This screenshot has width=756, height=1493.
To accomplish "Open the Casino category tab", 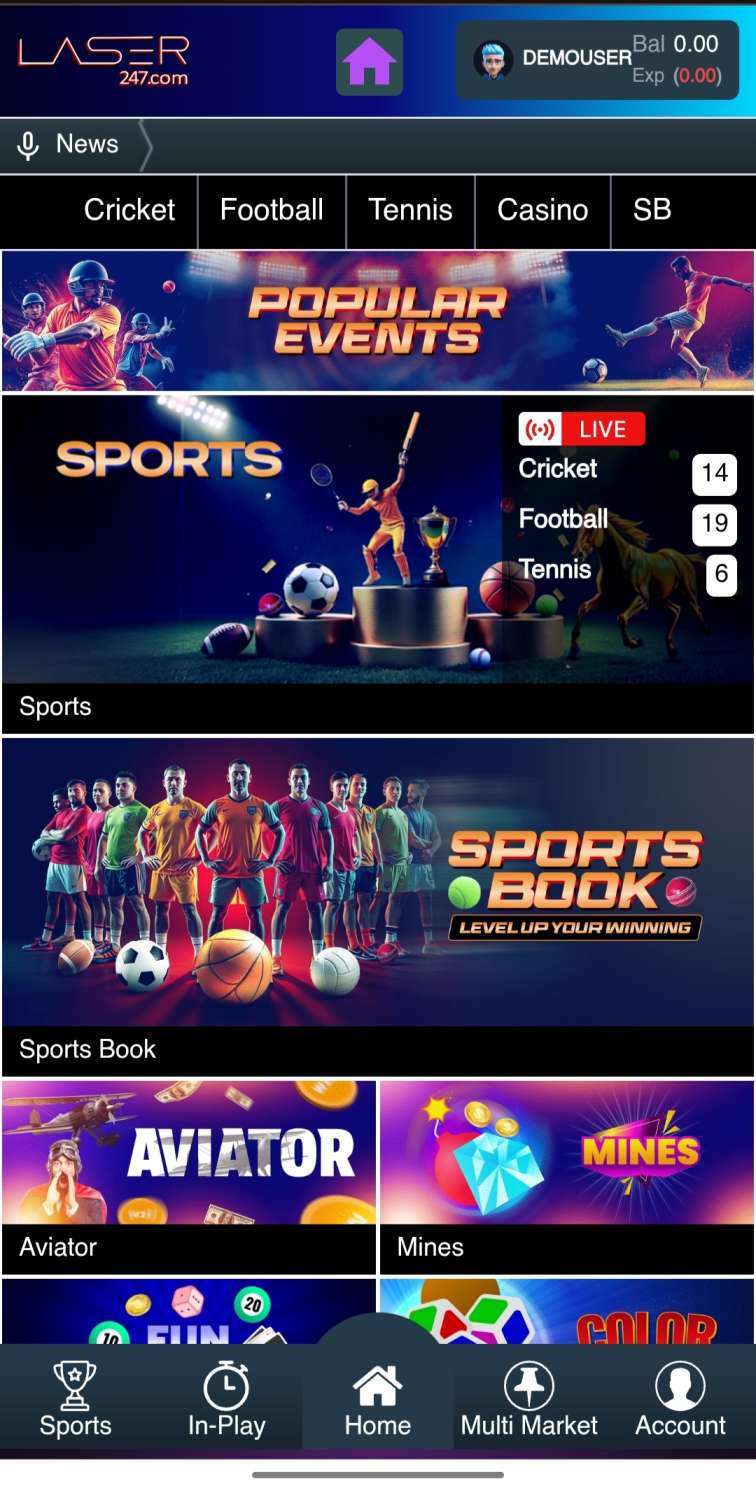I will click(x=542, y=210).
